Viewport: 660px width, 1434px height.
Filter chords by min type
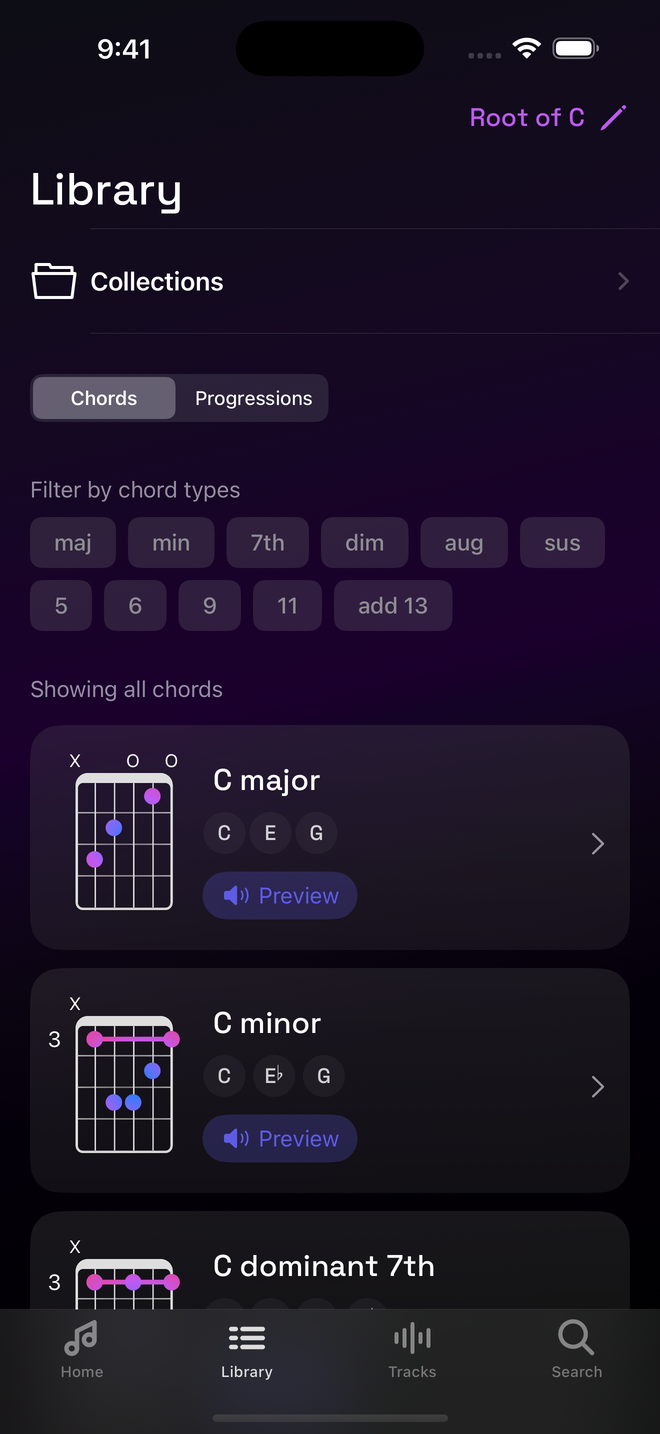coord(171,543)
